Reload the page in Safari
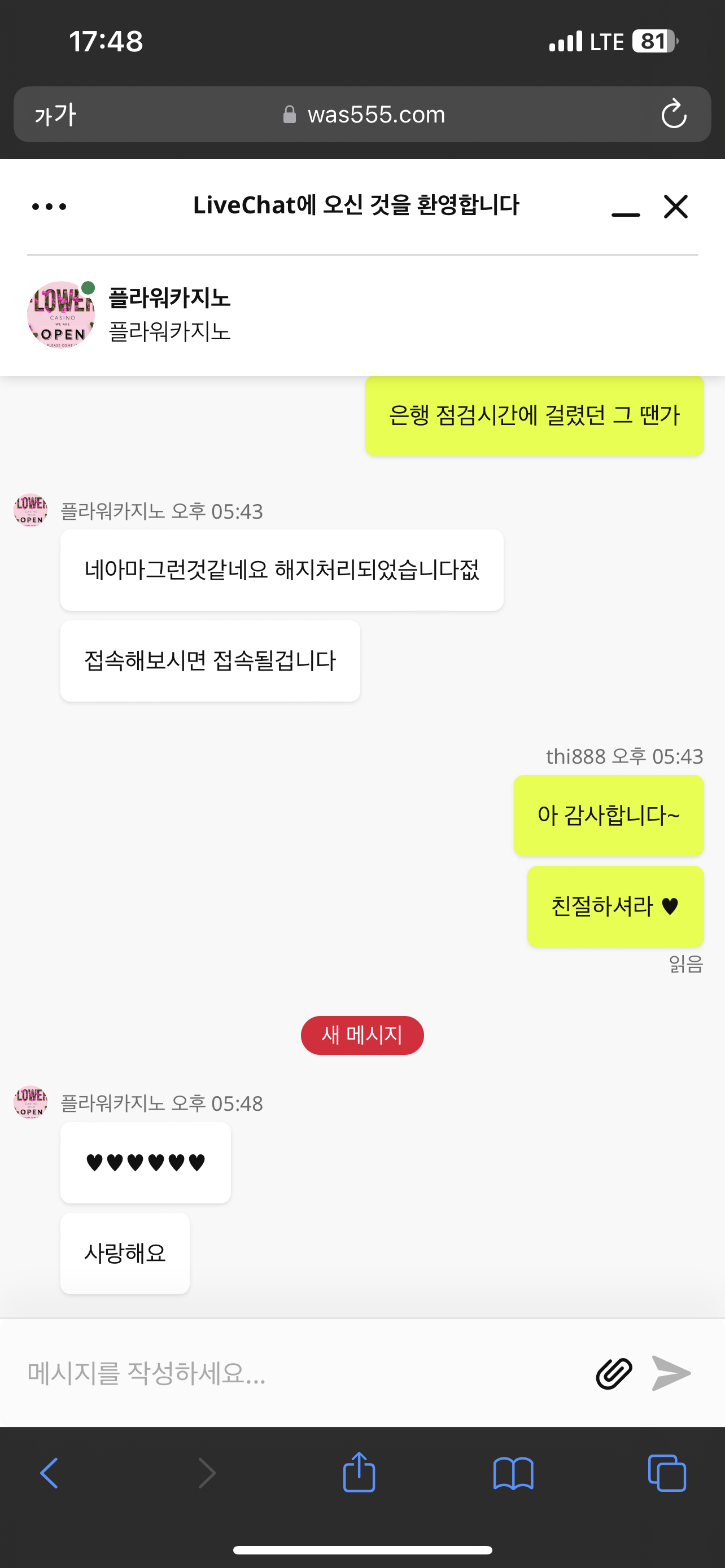Screen dimensions: 725x1568 pyautogui.click(x=674, y=114)
